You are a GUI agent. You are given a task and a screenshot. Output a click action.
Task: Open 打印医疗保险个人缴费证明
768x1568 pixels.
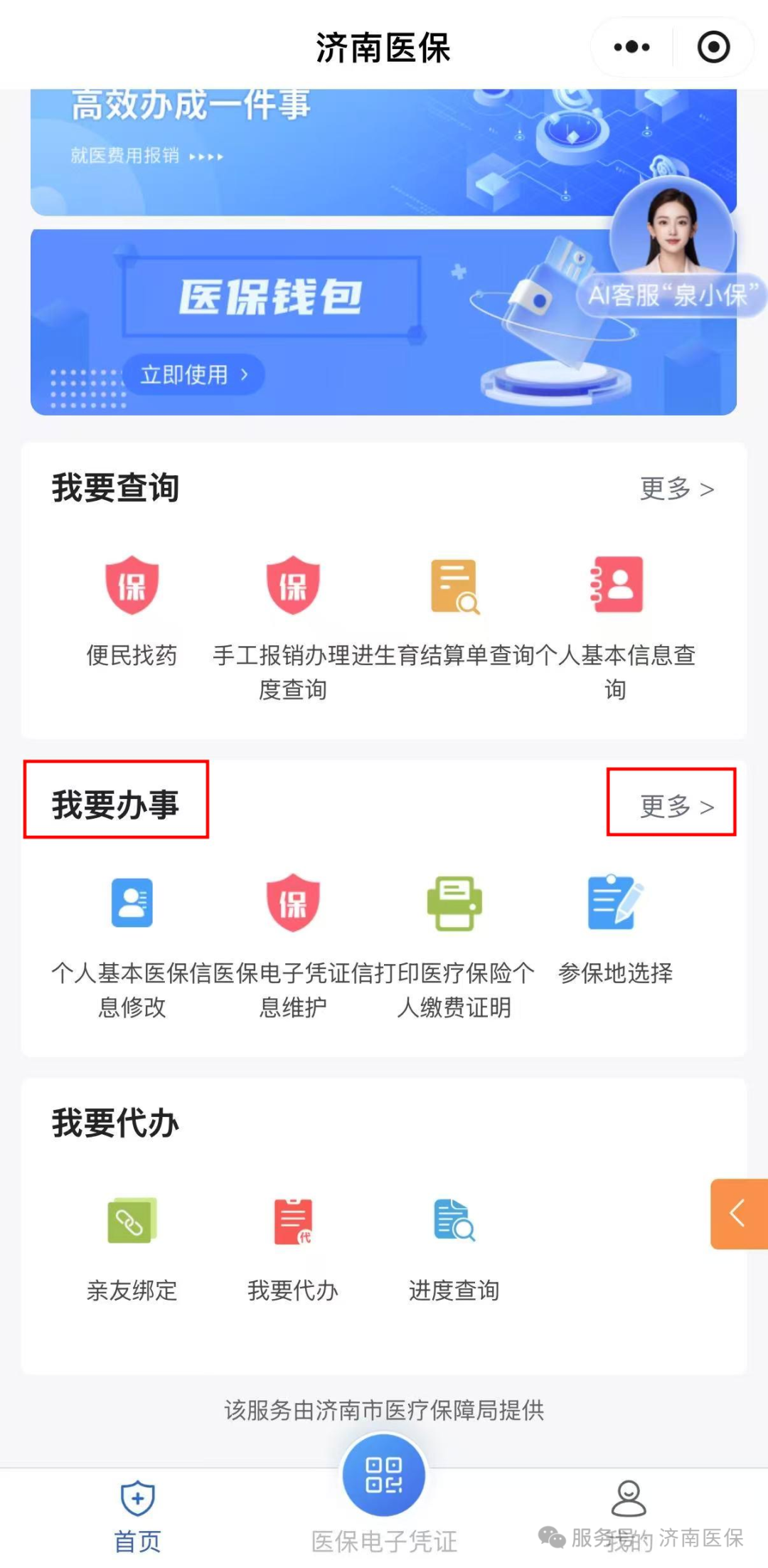click(x=455, y=903)
